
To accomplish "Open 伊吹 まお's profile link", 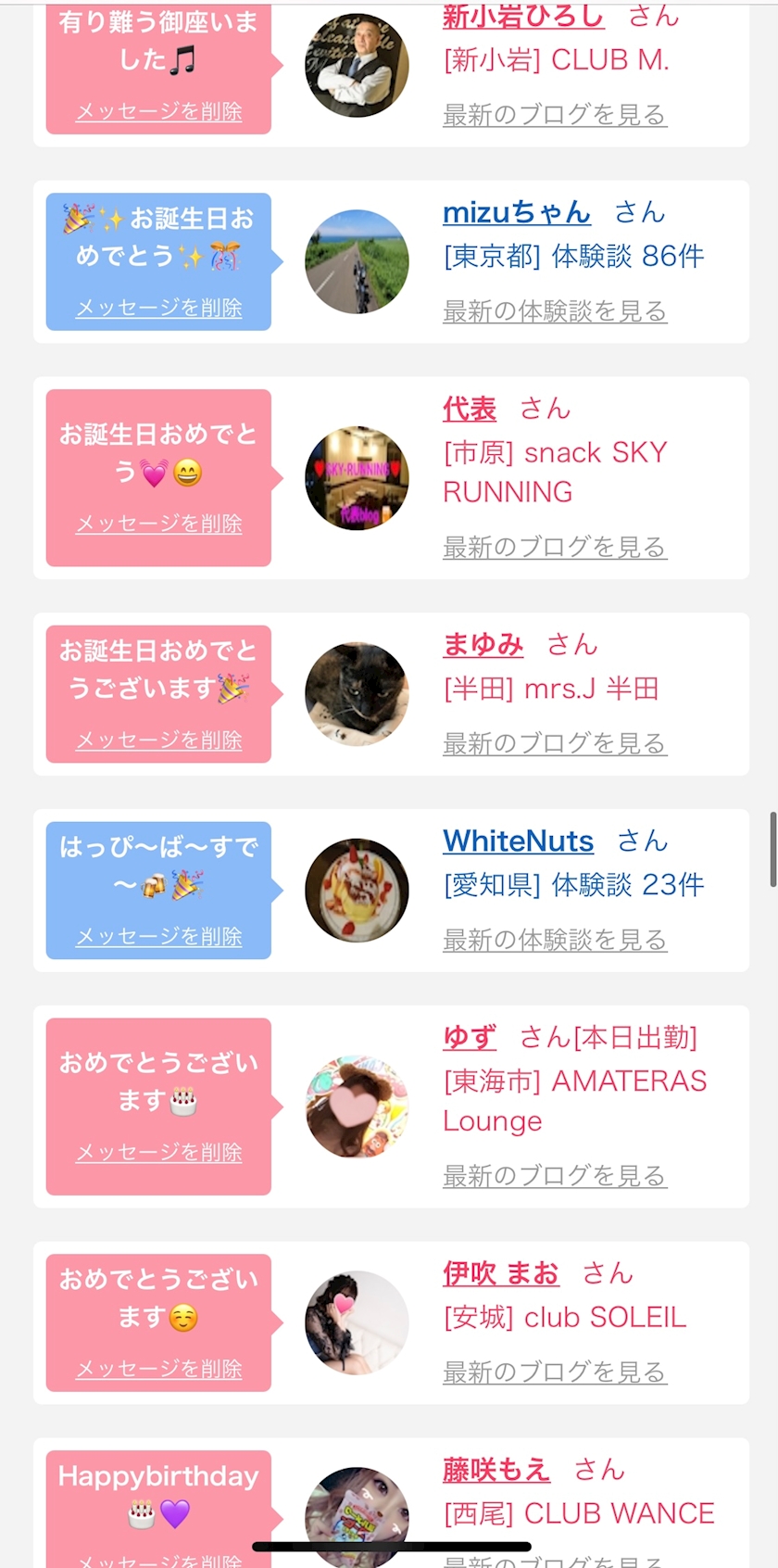I will click(x=501, y=1273).
